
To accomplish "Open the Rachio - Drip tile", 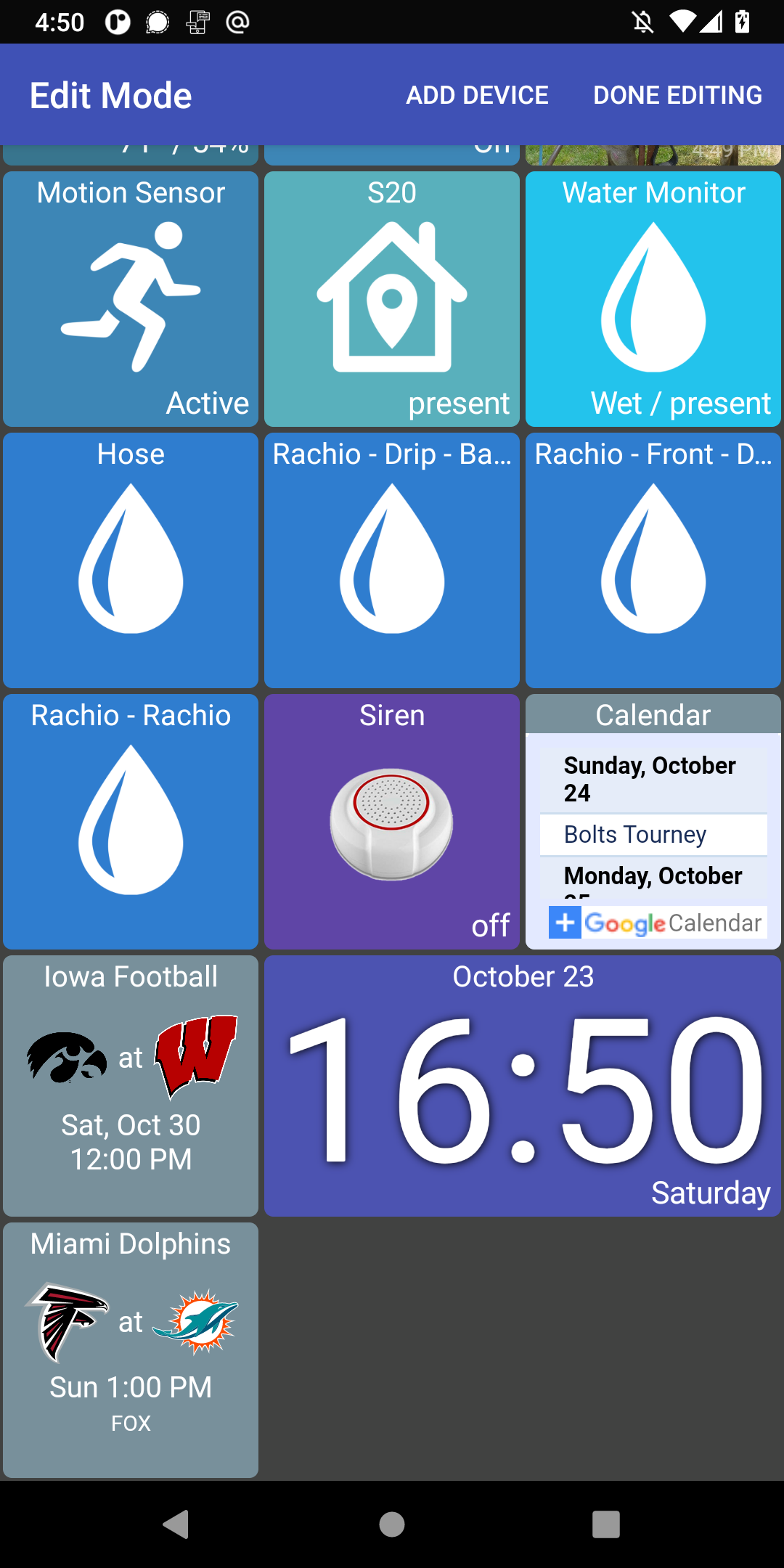I will pos(392,560).
